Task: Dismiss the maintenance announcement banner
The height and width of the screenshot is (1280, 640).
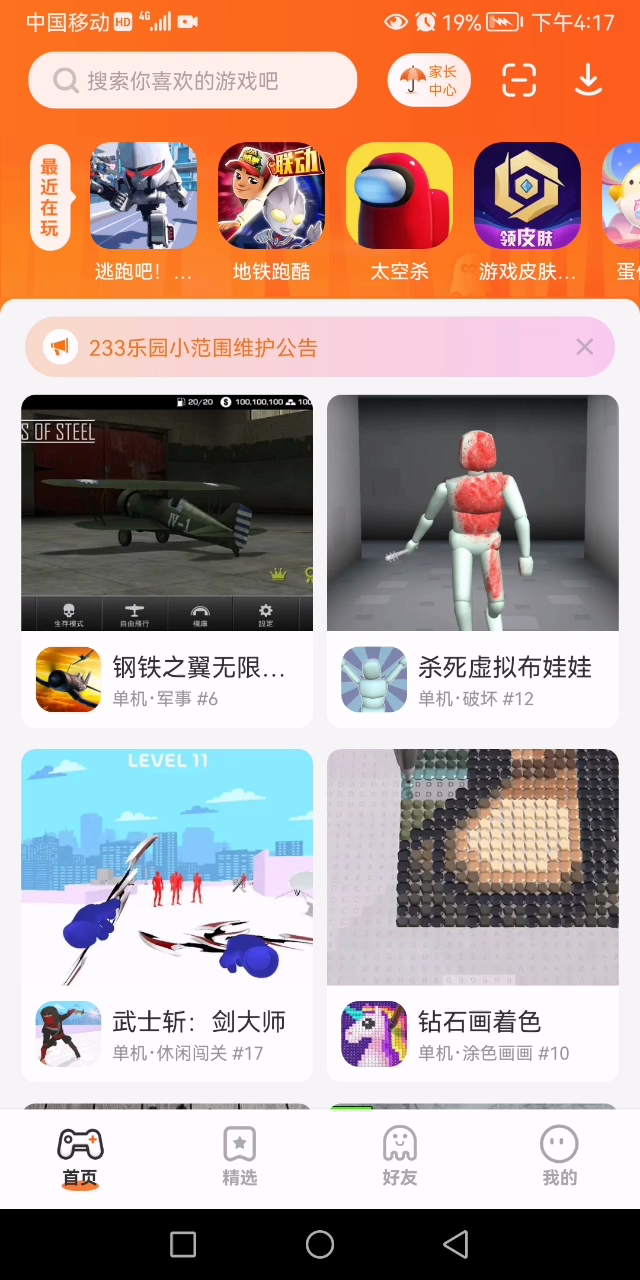Action: [x=585, y=347]
